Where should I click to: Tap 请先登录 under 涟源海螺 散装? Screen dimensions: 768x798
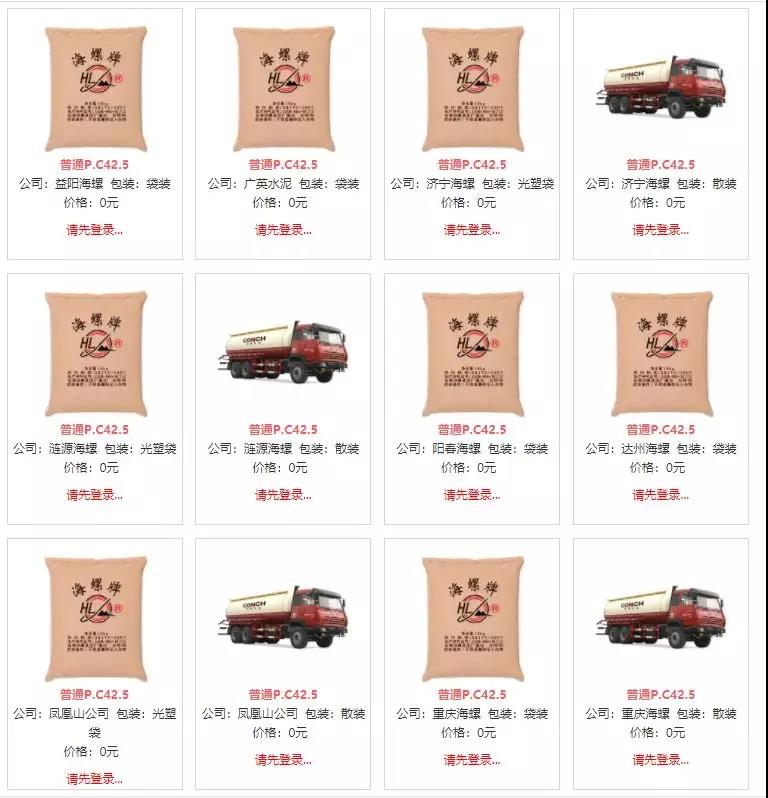(x=283, y=495)
